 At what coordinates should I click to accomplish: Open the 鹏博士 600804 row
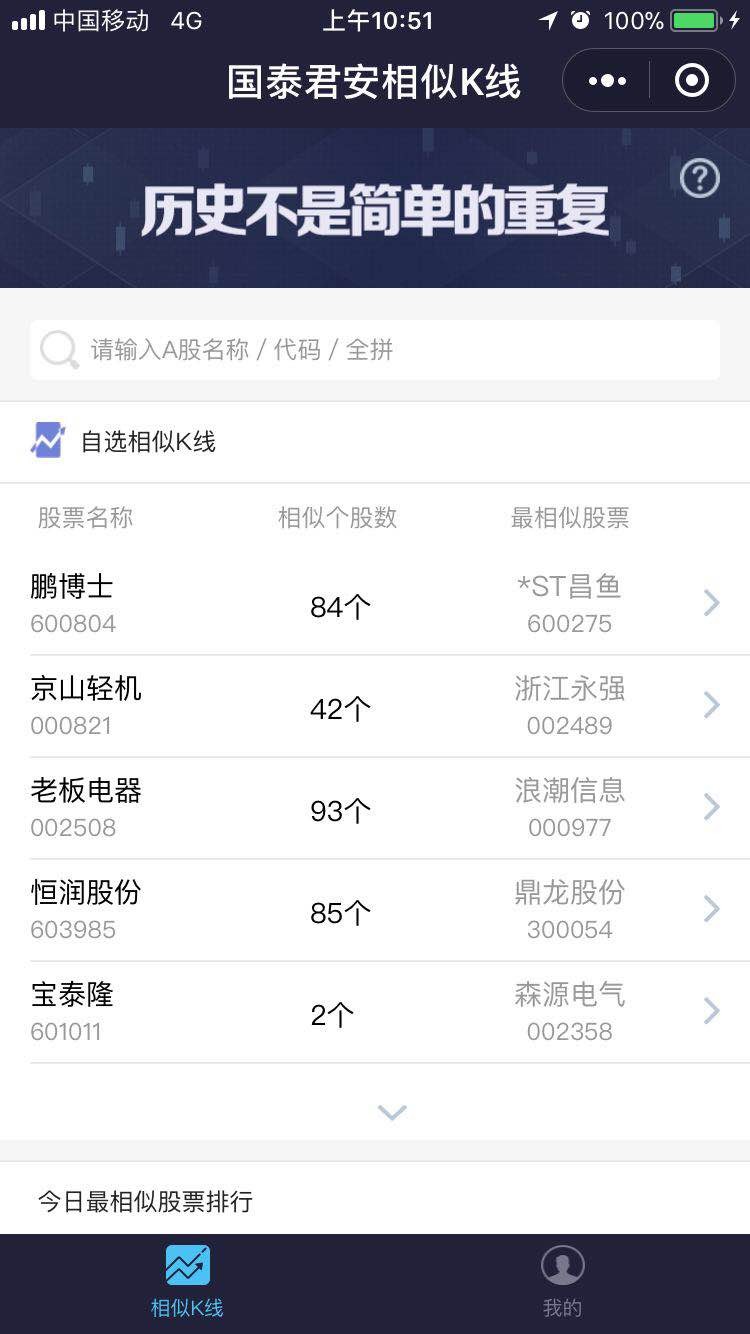coord(375,604)
